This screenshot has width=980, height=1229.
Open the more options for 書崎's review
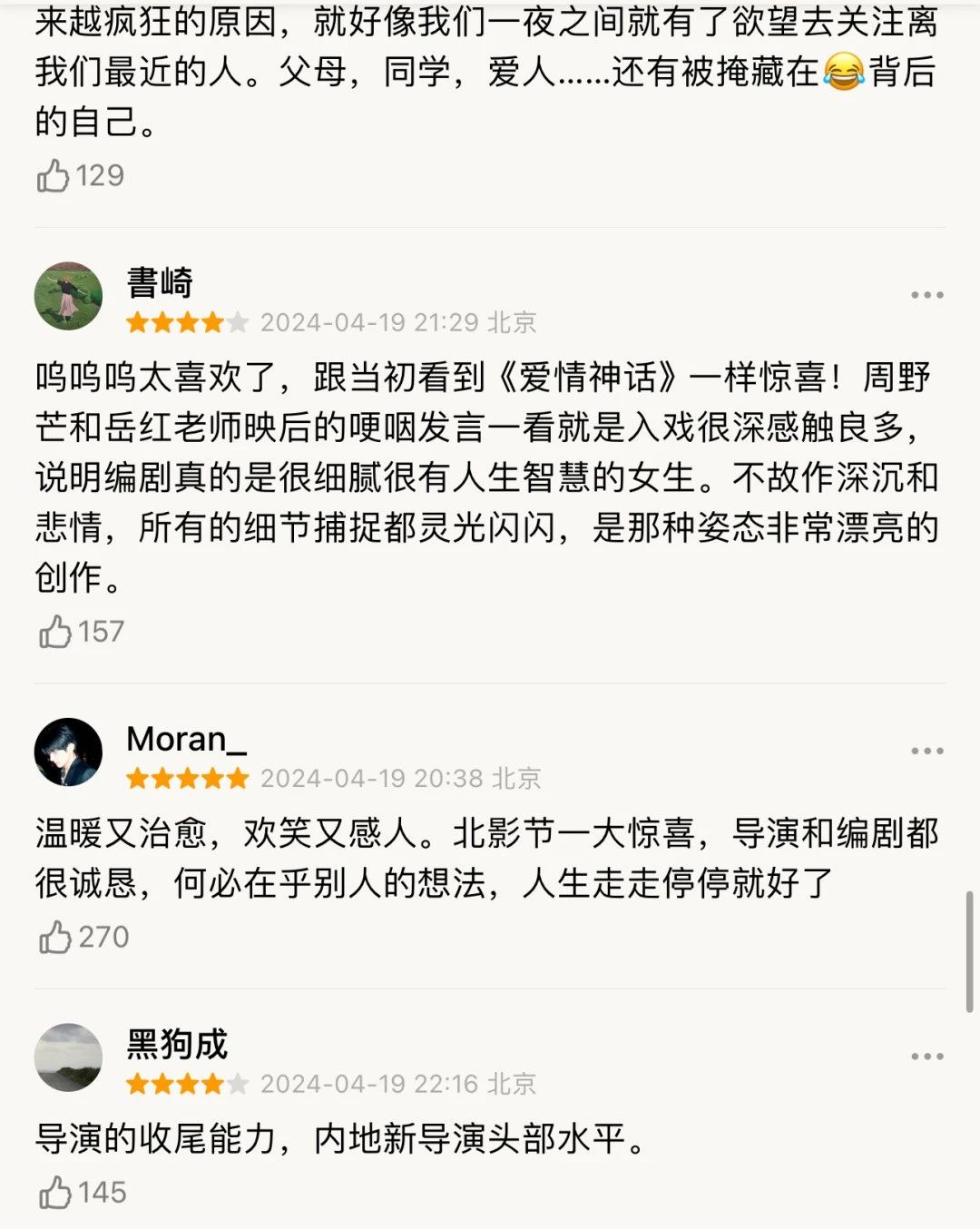point(926,295)
